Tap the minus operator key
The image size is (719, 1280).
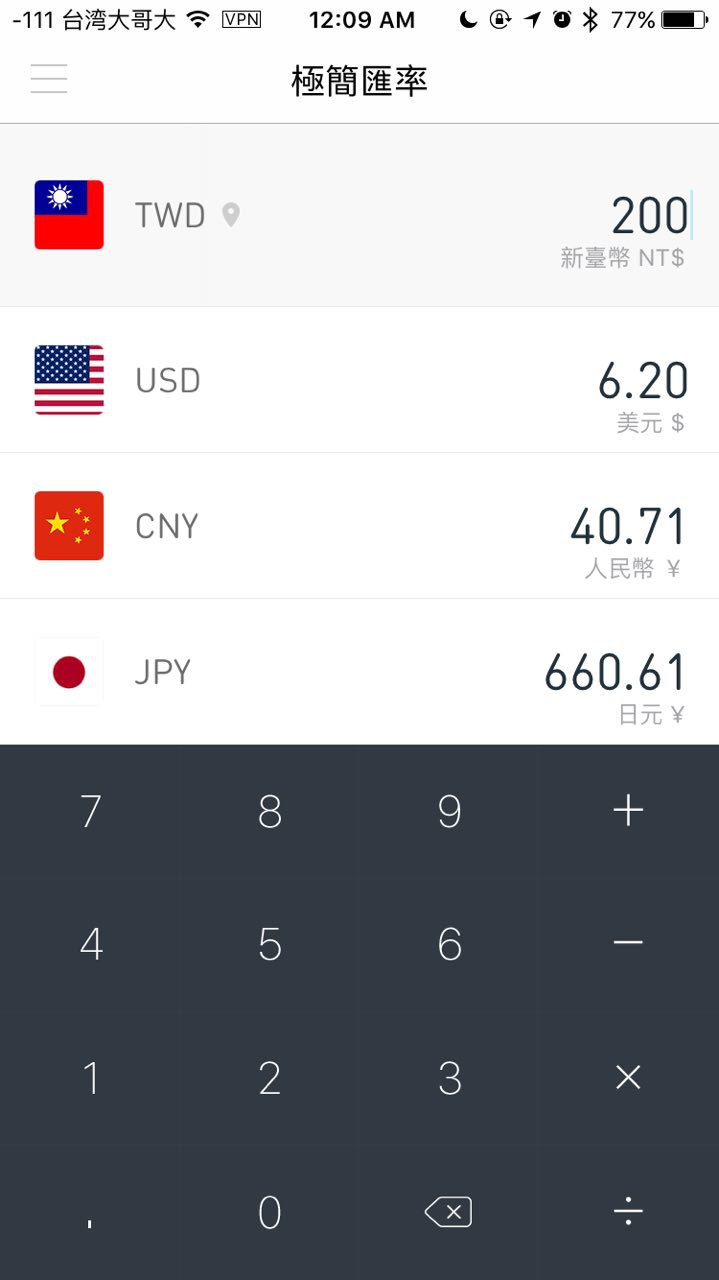click(628, 943)
